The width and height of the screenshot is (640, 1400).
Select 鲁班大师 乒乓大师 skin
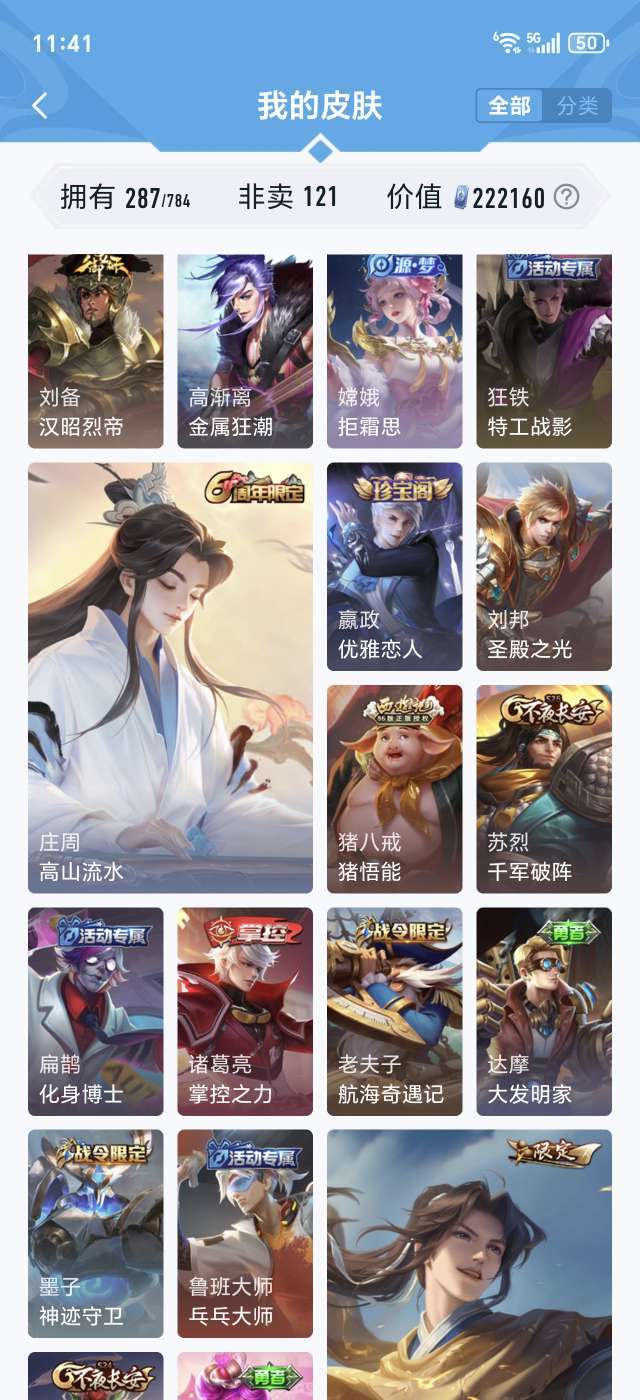pyautogui.click(x=245, y=1234)
